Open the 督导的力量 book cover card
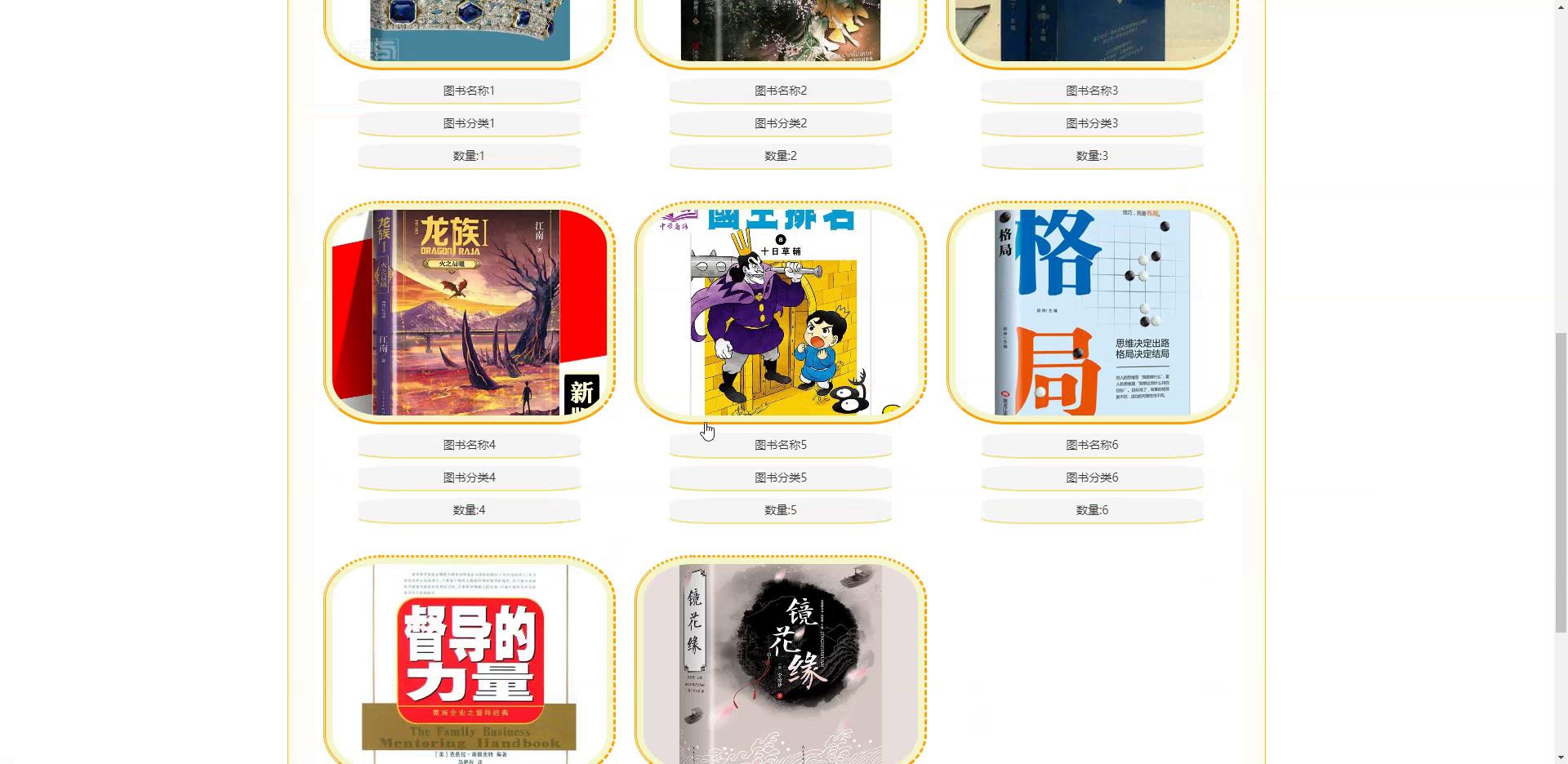 (x=469, y=663)
